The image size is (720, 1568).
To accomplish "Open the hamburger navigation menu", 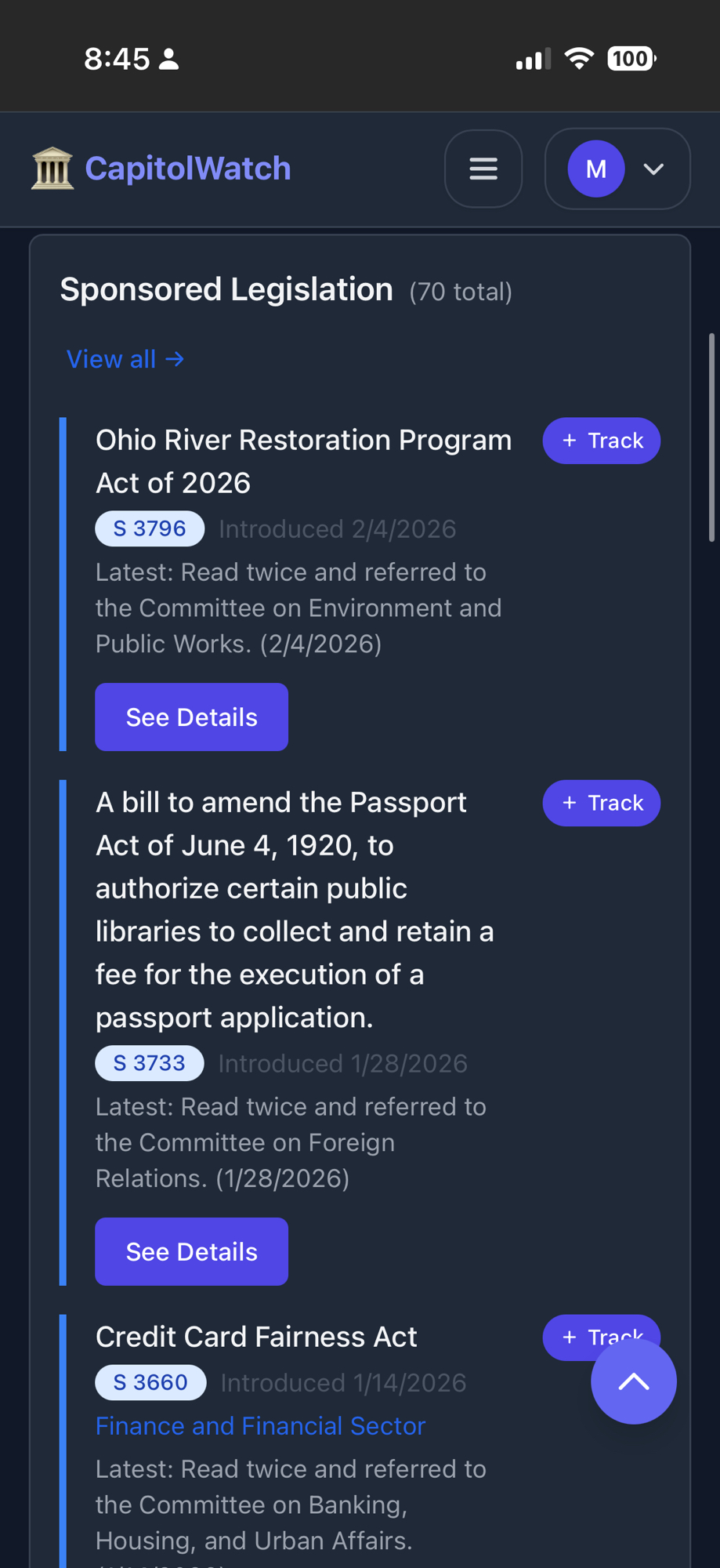I will pos(483,169).
